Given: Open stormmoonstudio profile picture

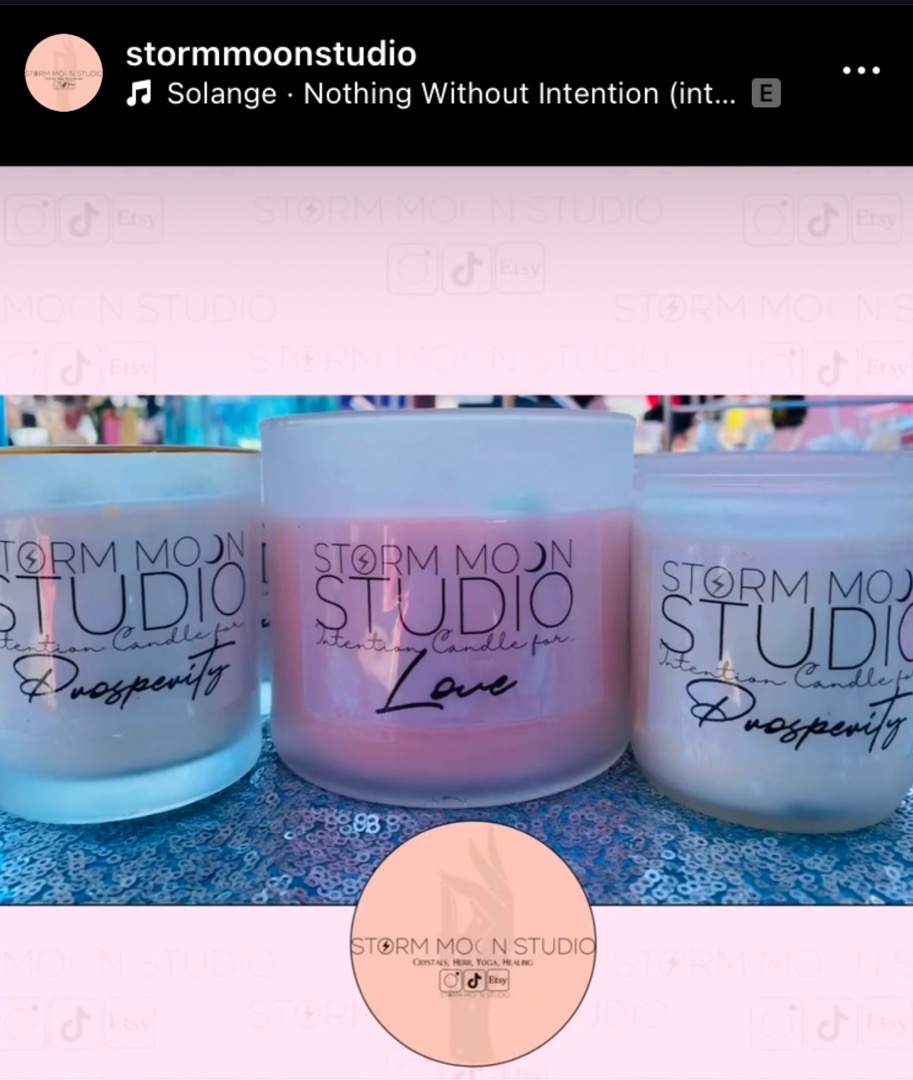Looking at the screenshot, I should tap(64, 73).
